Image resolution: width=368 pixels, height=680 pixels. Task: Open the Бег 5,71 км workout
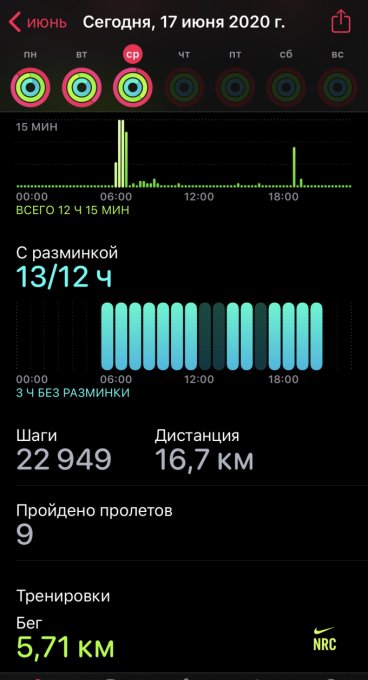tap(184, 639)
